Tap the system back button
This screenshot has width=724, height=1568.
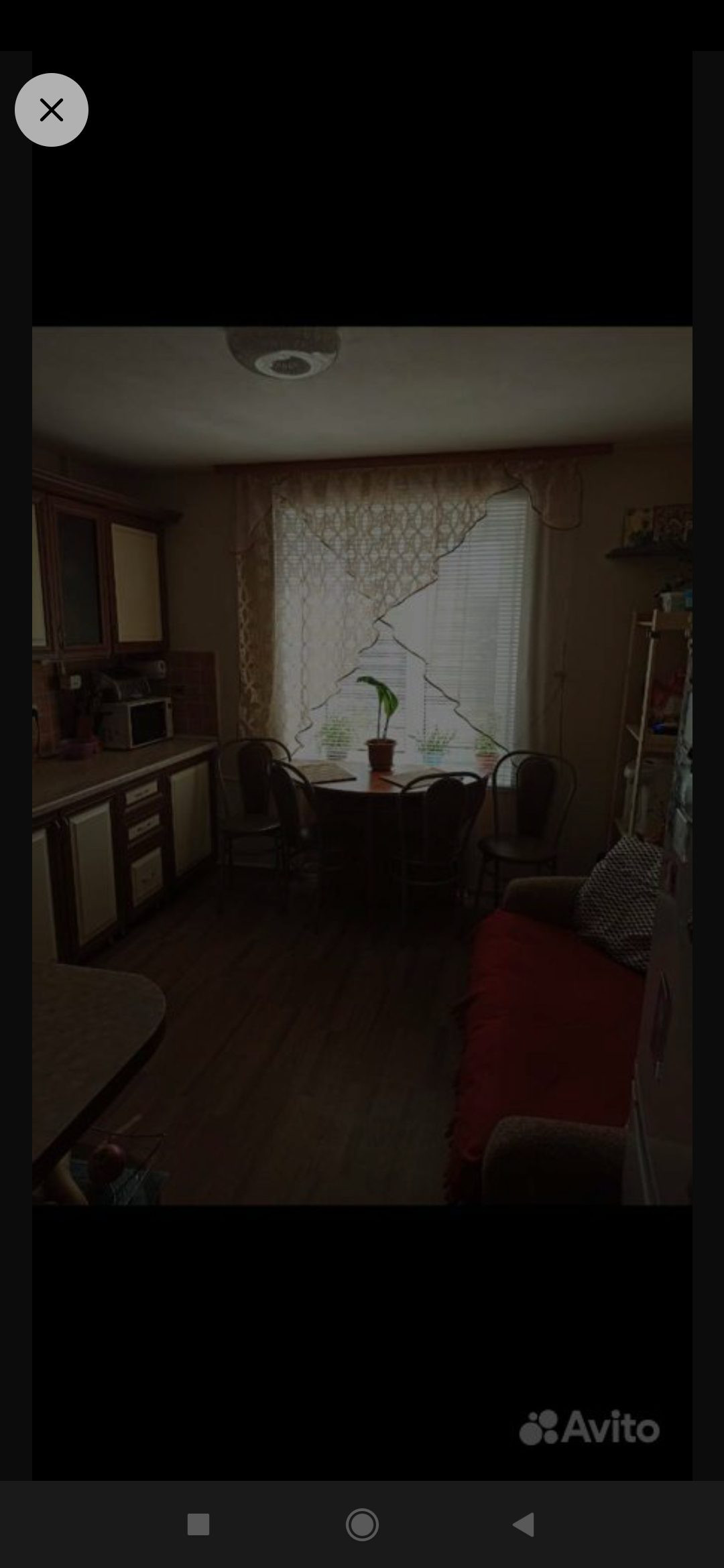coord(524,1524)
